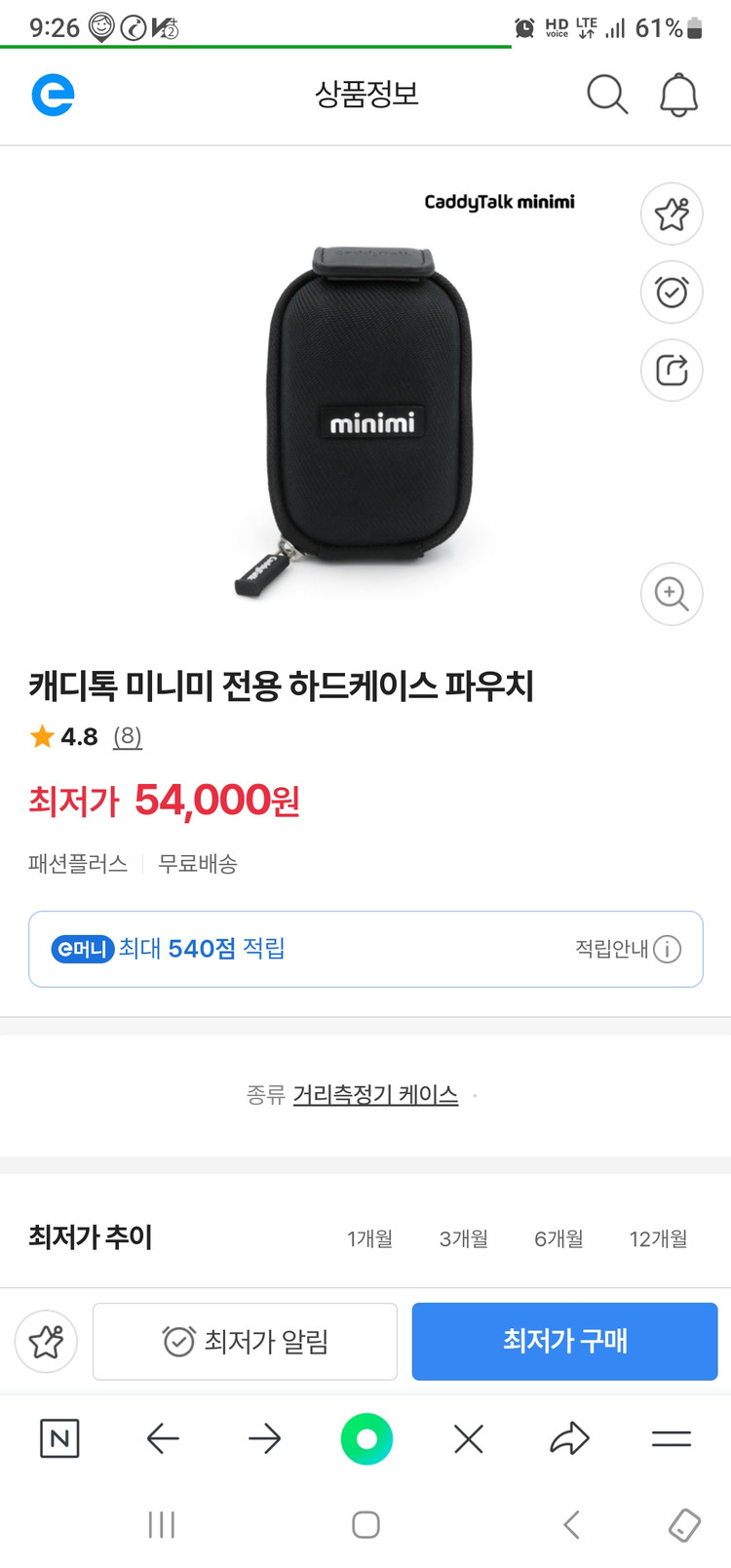Open reviews via the (8) link
The width and height of the screenshot is (731, 1568).
click(127, 738)
